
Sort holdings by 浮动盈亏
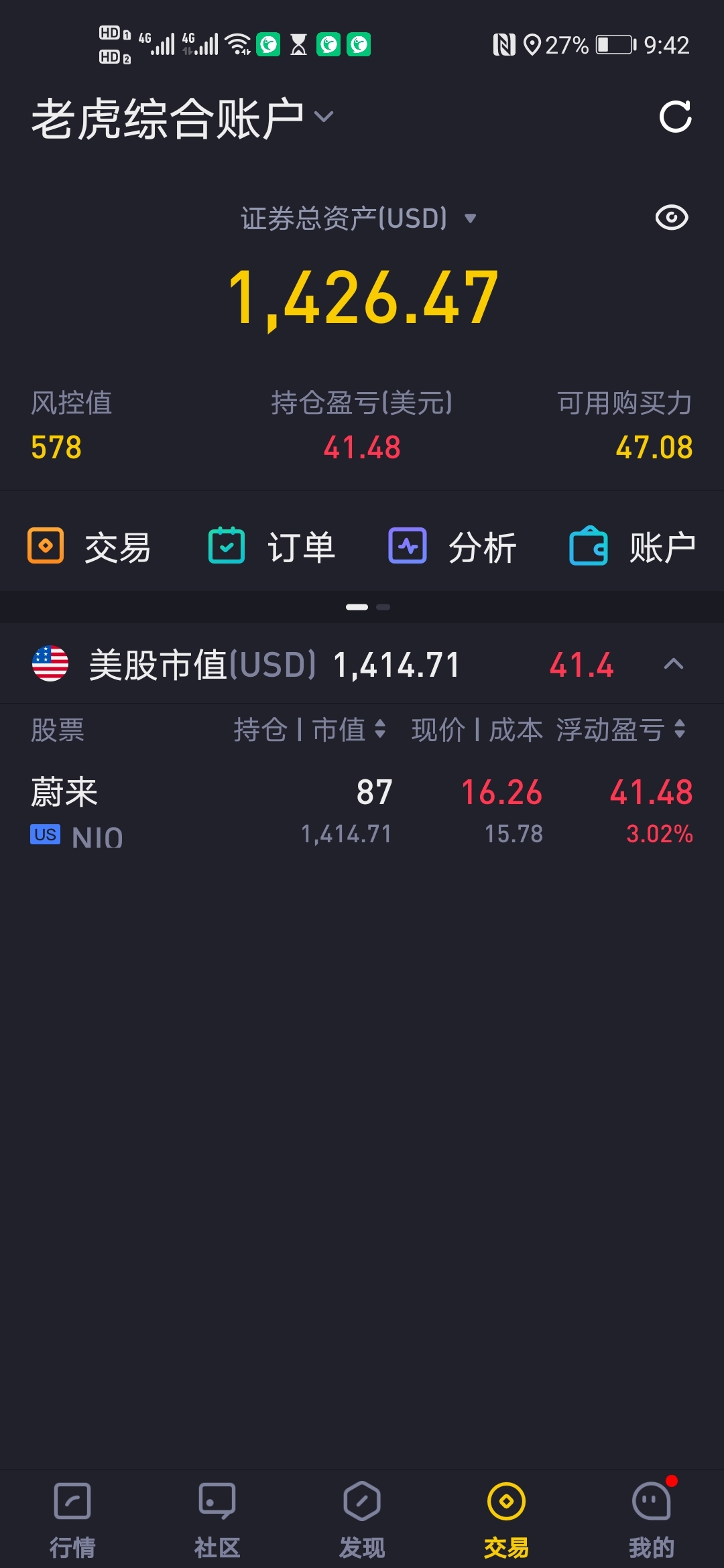[x=620, y=730]
